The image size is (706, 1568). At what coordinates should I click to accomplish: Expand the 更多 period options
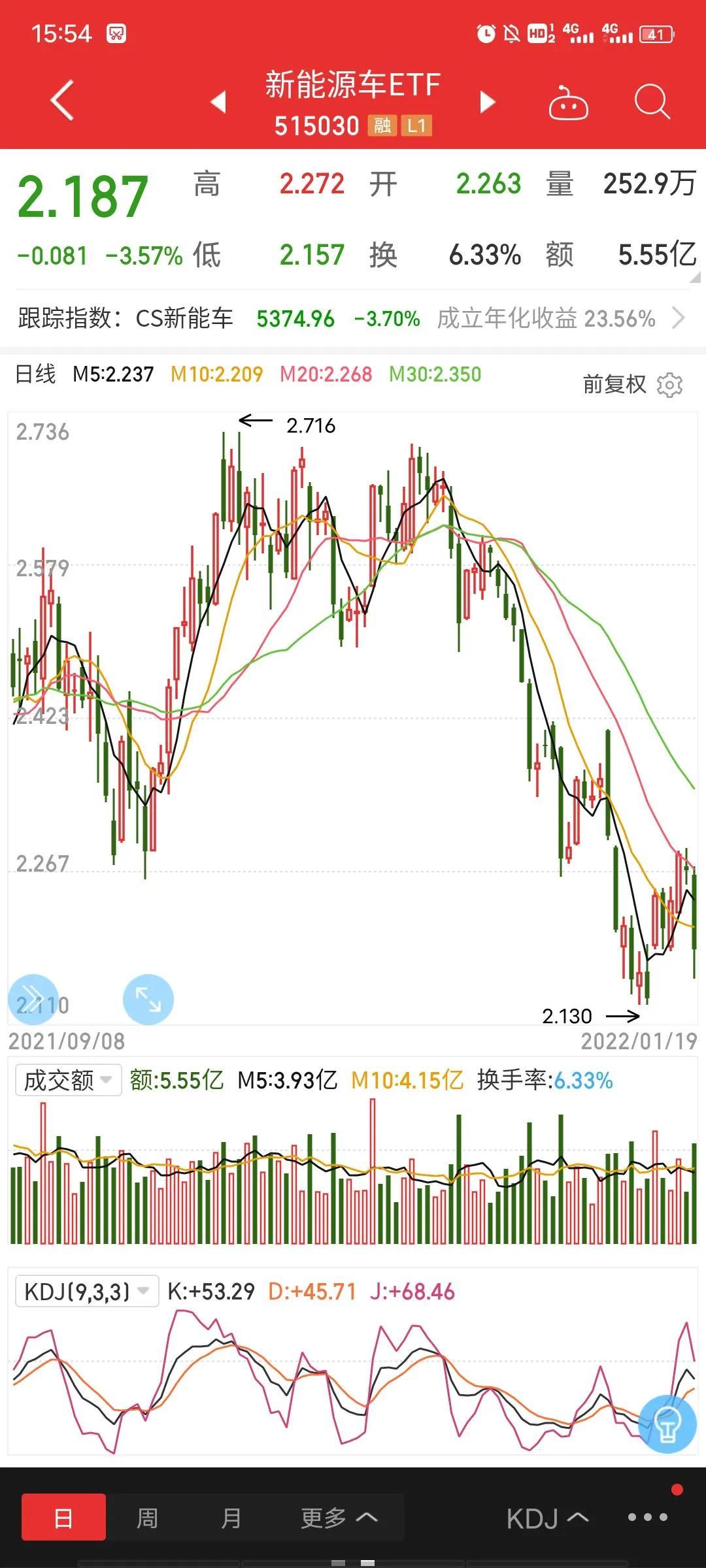[339, 1517]
